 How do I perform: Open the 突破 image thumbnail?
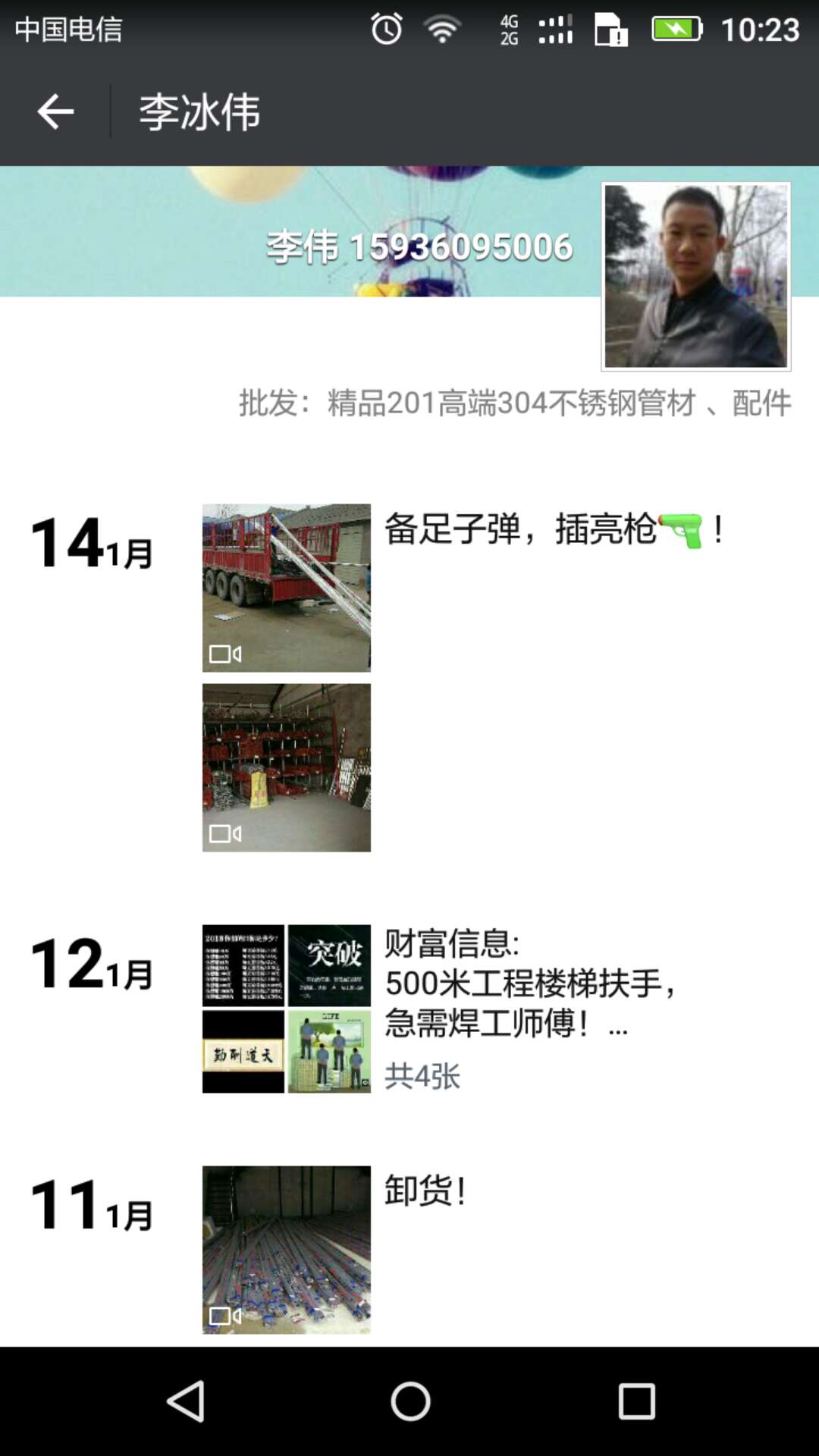[x=328, y=963]
